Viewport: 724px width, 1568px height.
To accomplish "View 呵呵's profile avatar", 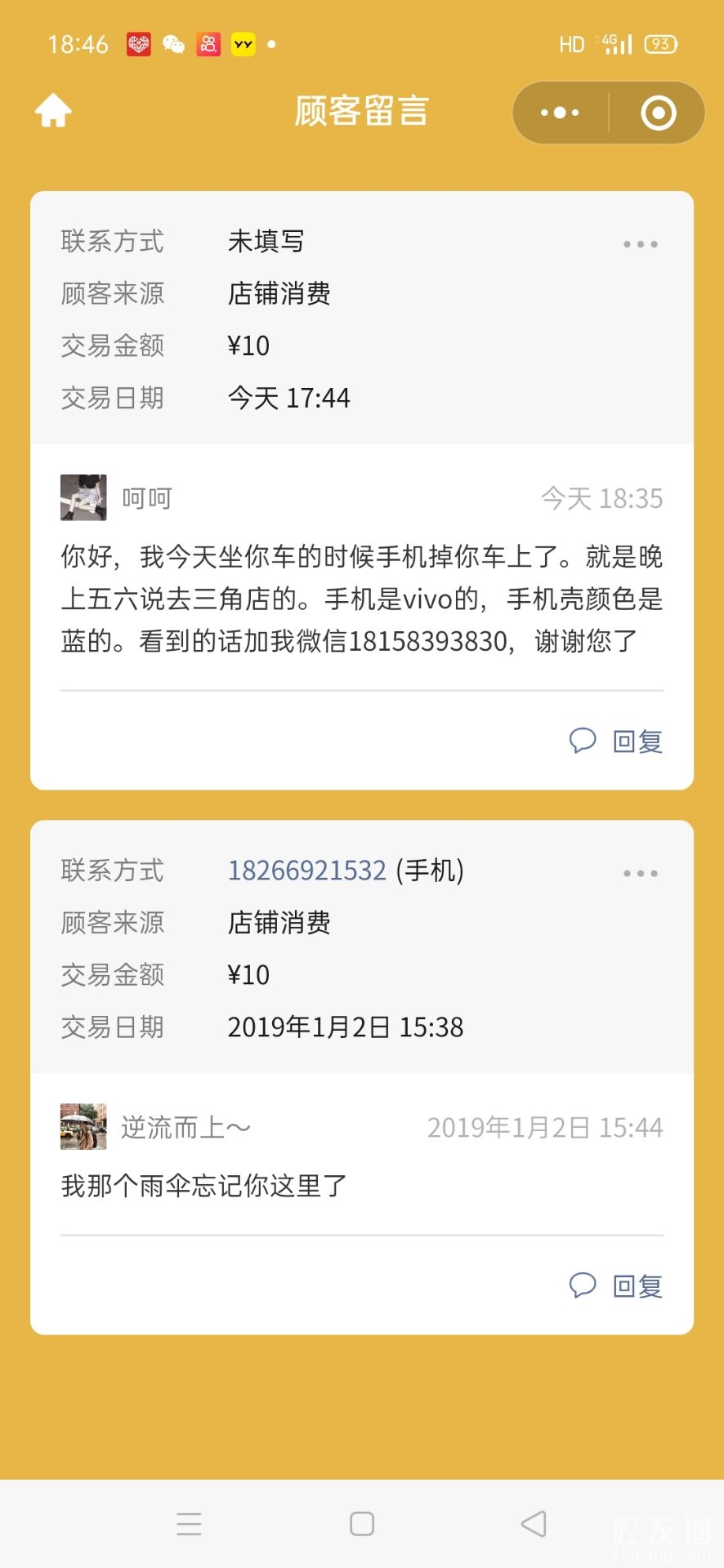I will coord(83,497).
